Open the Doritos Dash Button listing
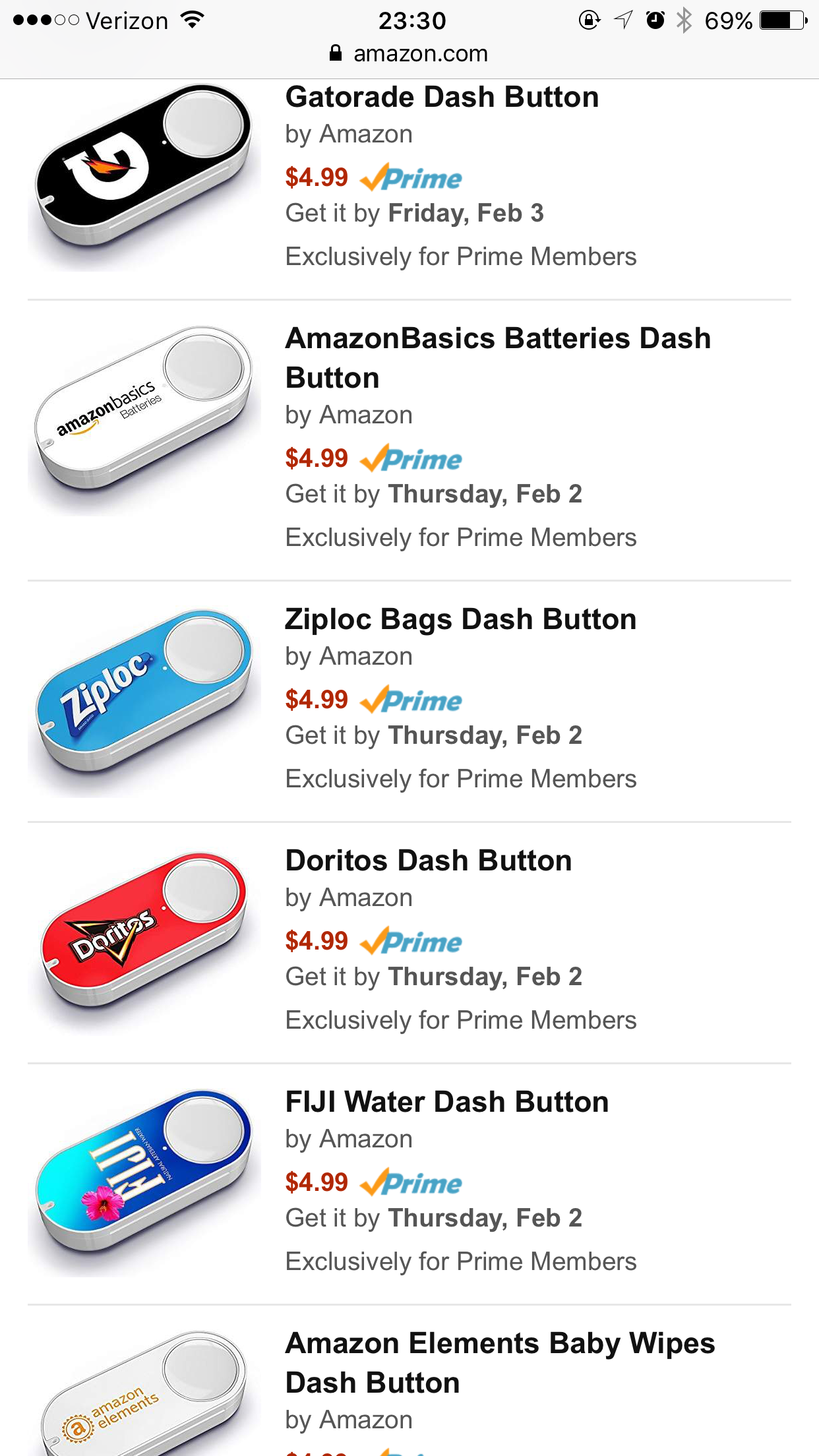The height and width of the screenshot is (1456, 819). (428, 861)
